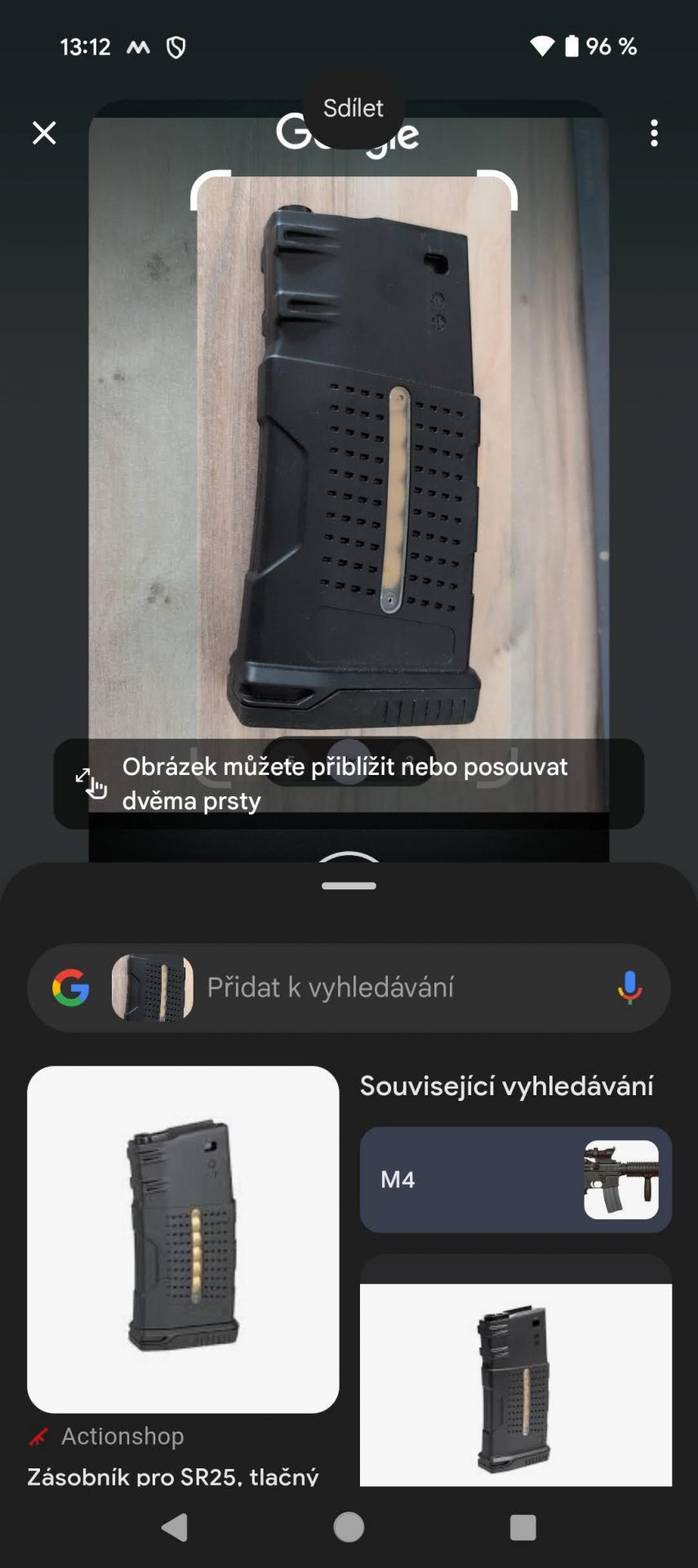Tap the results sheet drag handle
Image resolution: width=698 pixels, height=1568 pixels.
tap(349, 885)
